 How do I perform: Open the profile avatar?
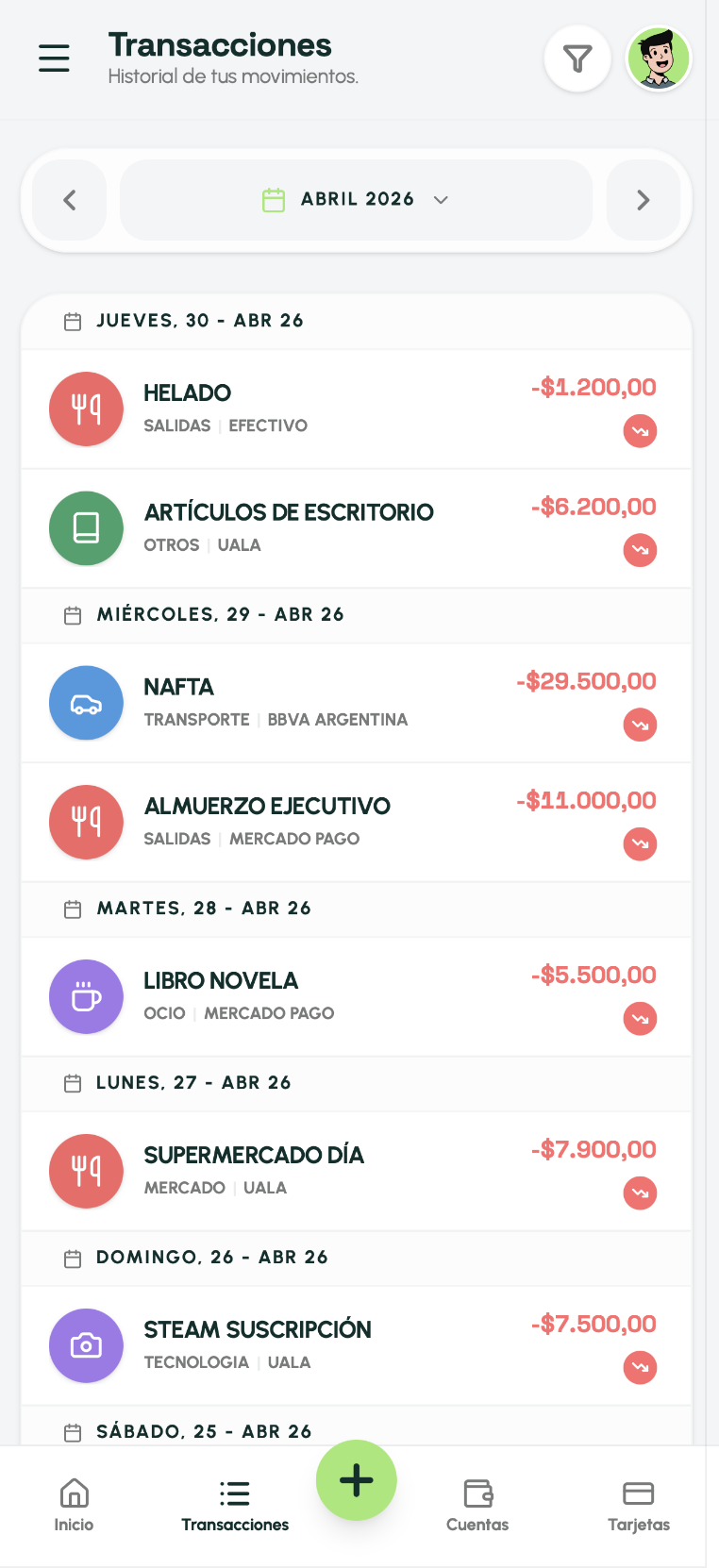[x=659, y=58]
